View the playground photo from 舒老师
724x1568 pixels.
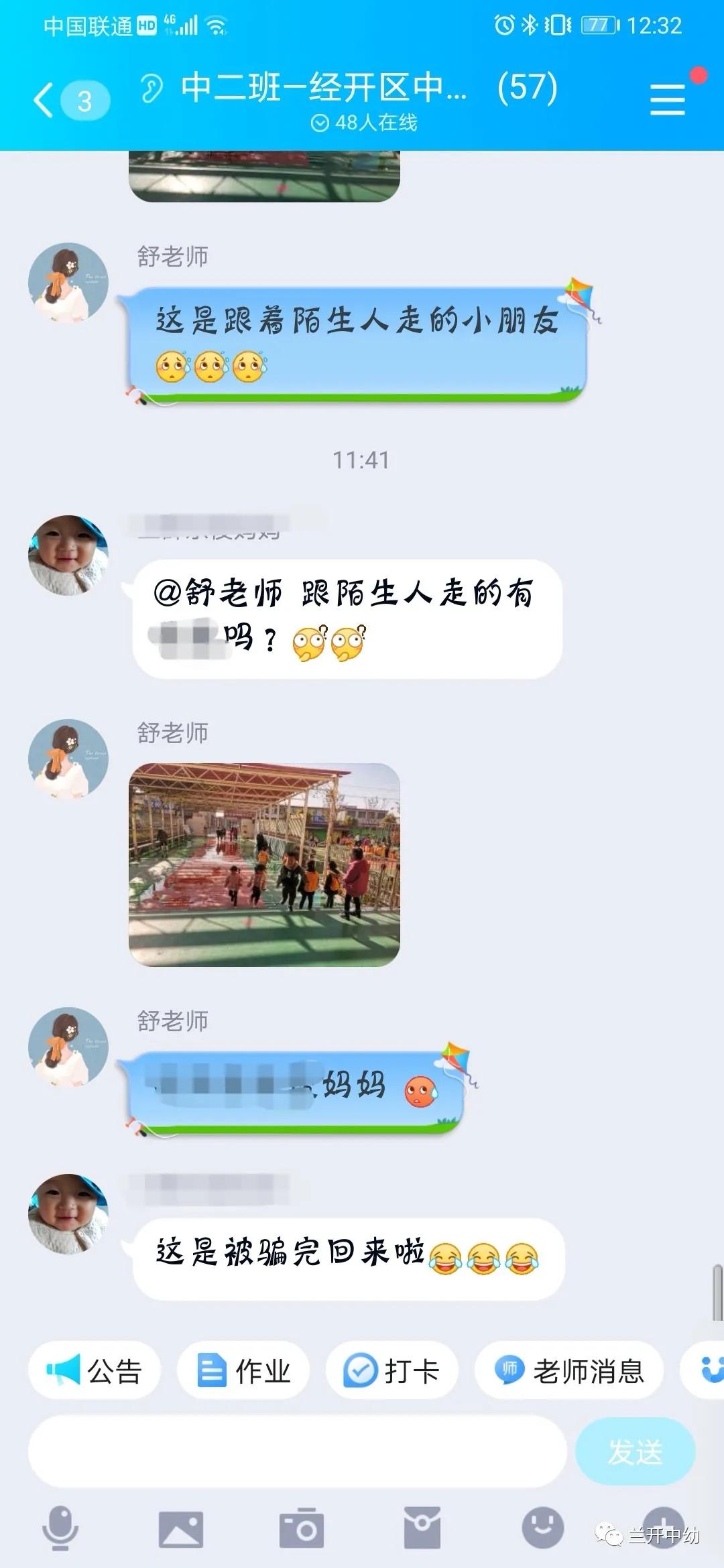[x=264, y=864]
